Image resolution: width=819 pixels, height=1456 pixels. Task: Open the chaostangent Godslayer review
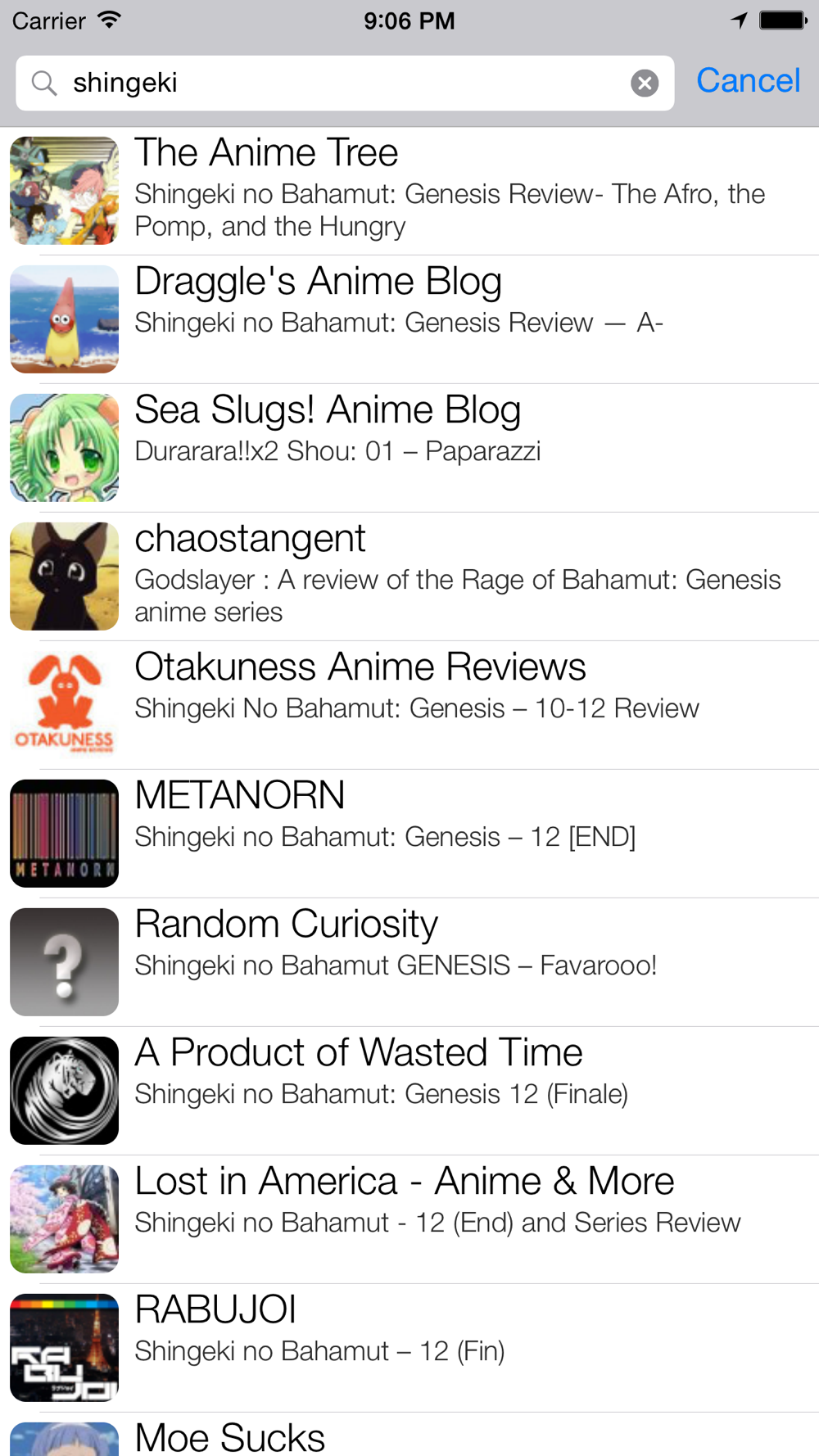click(x=409, y=577)
